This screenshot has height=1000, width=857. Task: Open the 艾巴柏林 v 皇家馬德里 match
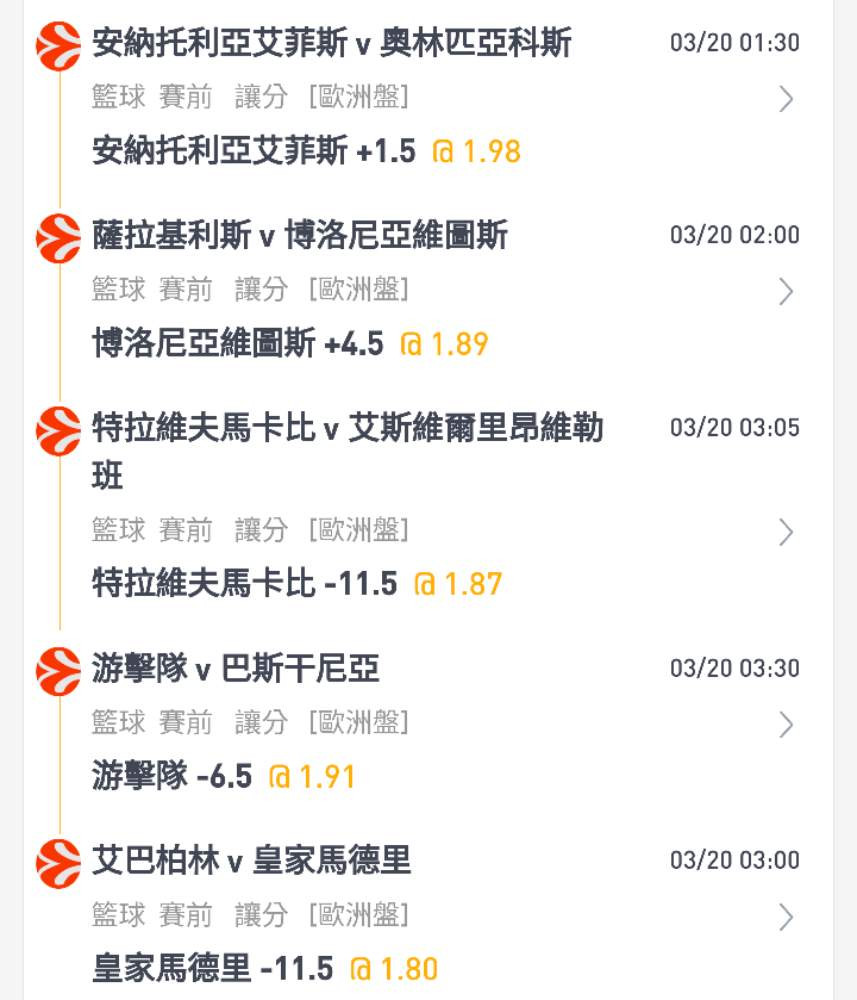tap(786, 916)
